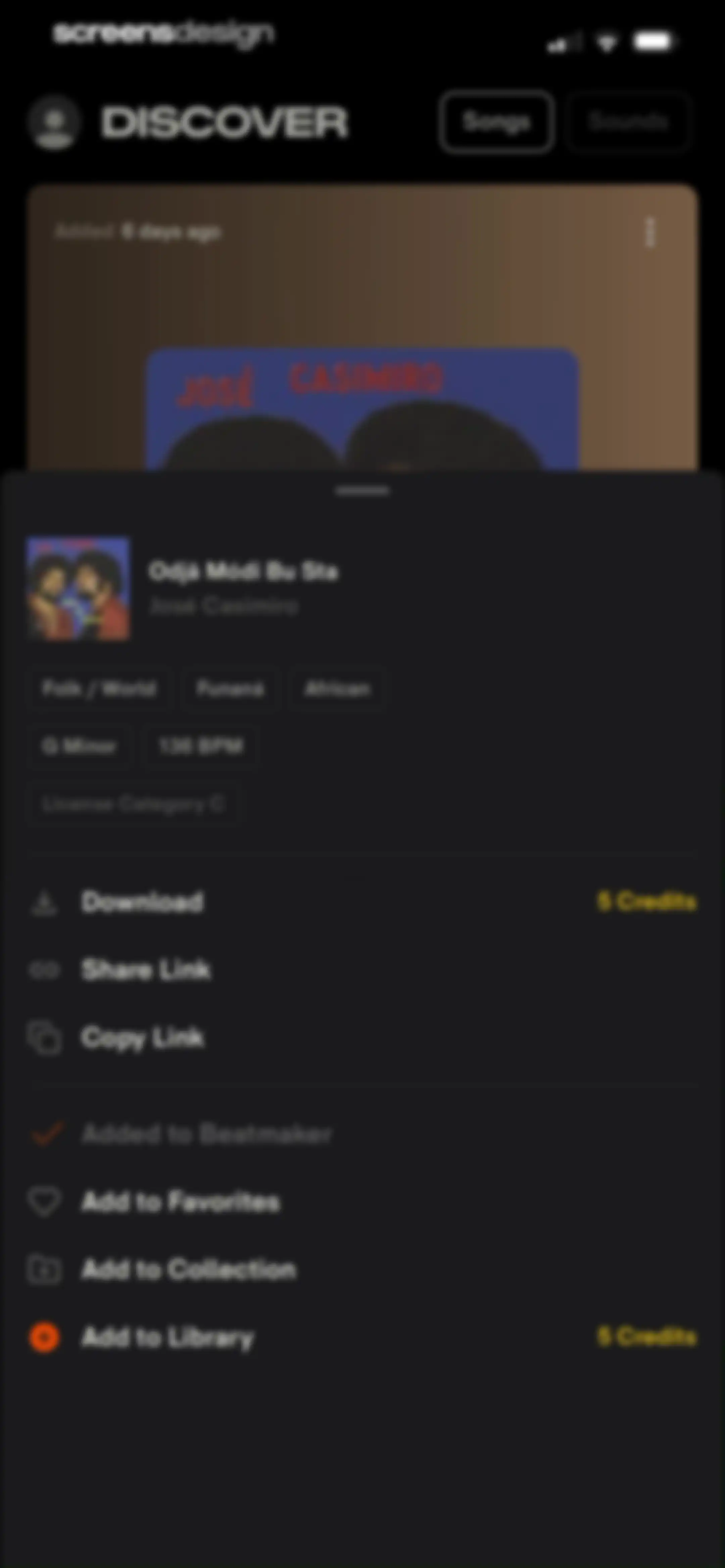Add the song to Favorites
This screenshot has height=1568, width=725.
pyautogui.click(x=362, y=1202)
